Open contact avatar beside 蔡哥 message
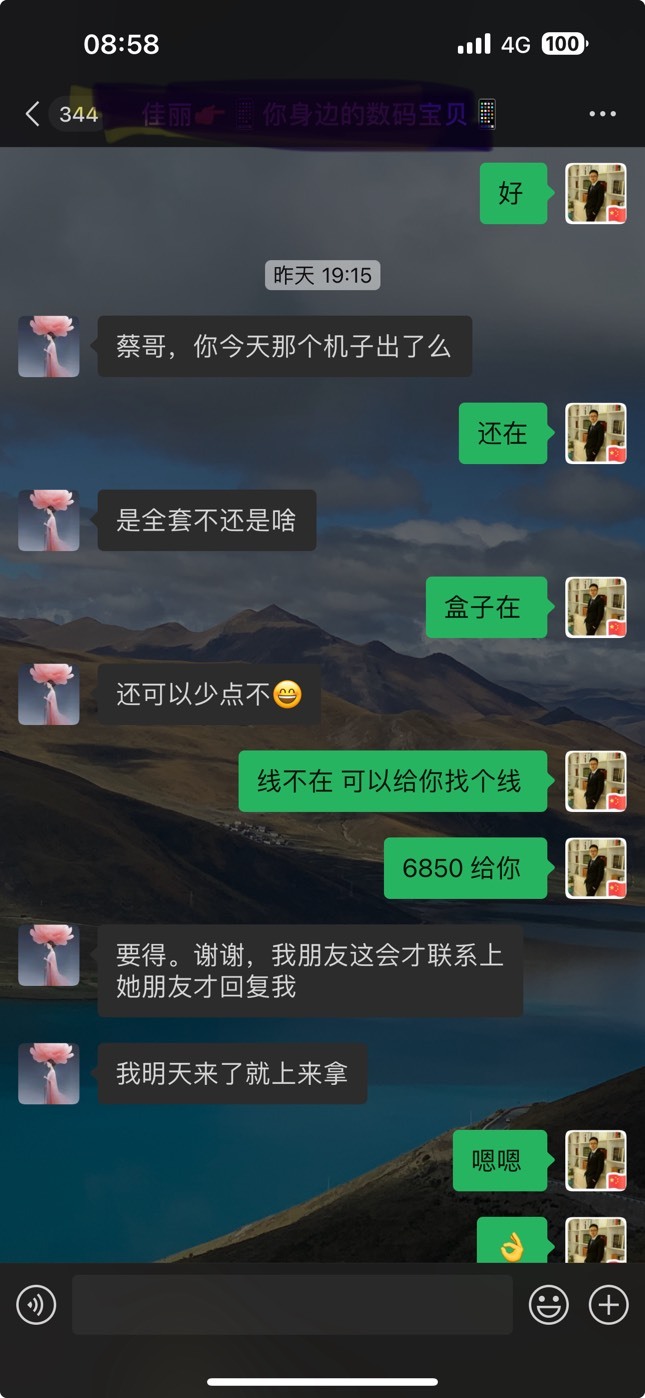This screenshot has height=1398, width=645. (x=49, y=346)
